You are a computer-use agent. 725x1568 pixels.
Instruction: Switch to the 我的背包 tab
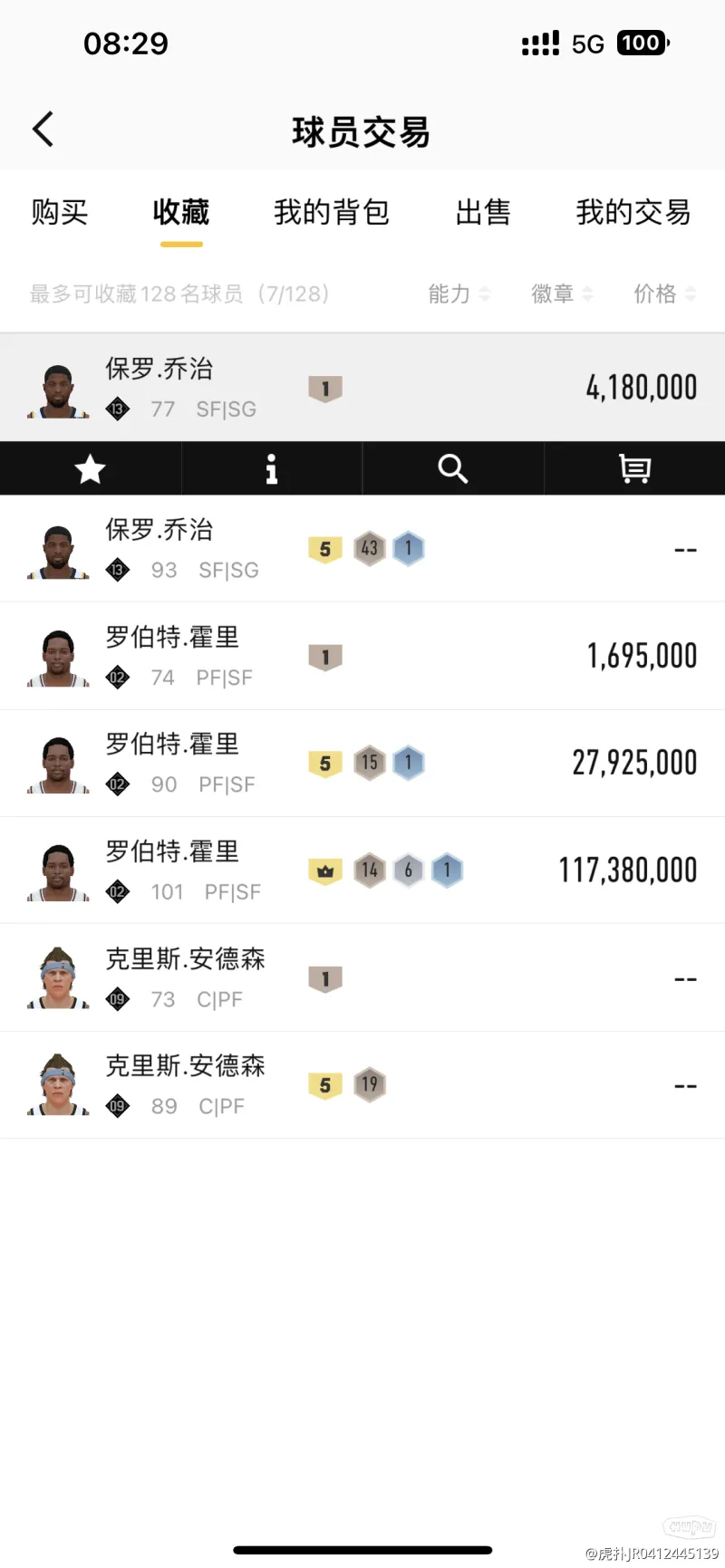coord(331,212)
